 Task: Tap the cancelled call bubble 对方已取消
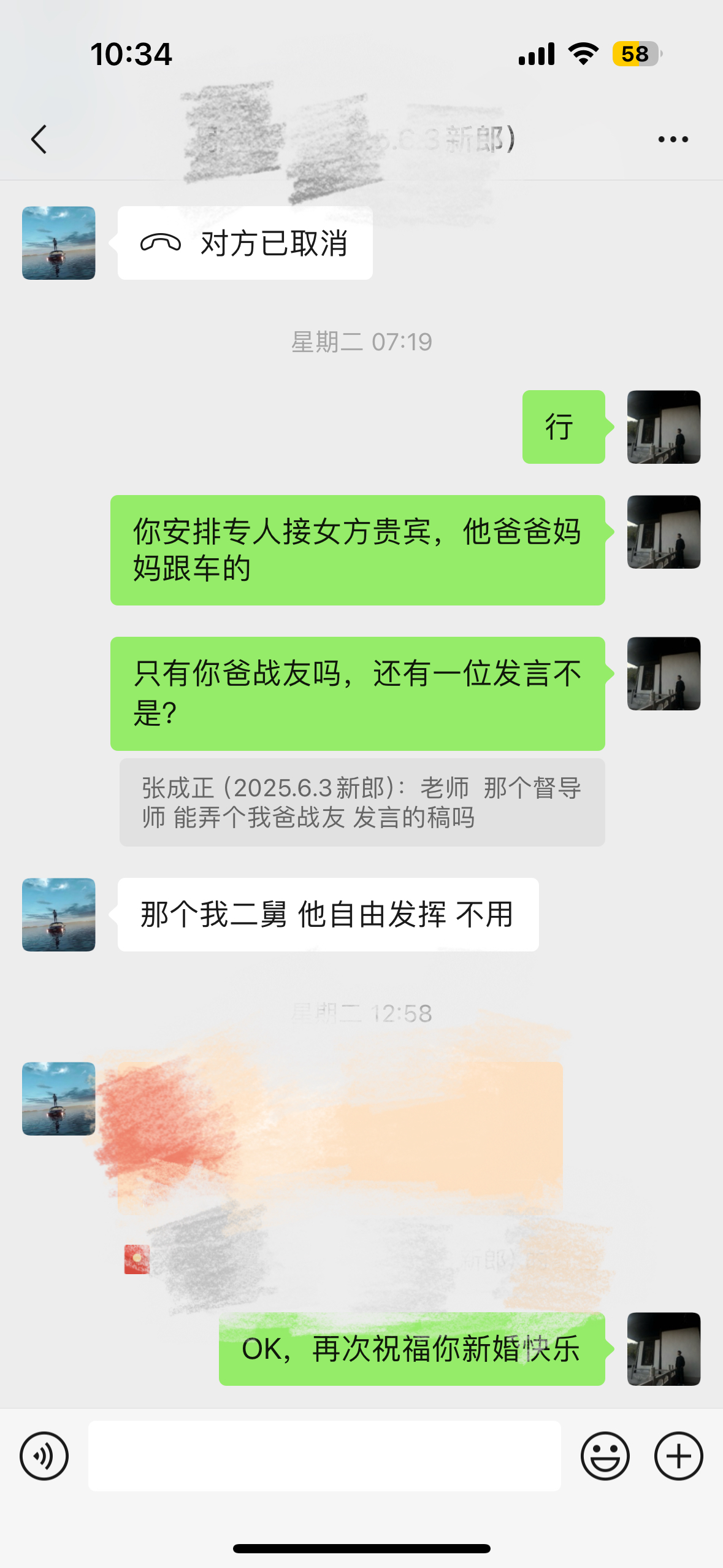pyautogui.click(x=245, y=243)
